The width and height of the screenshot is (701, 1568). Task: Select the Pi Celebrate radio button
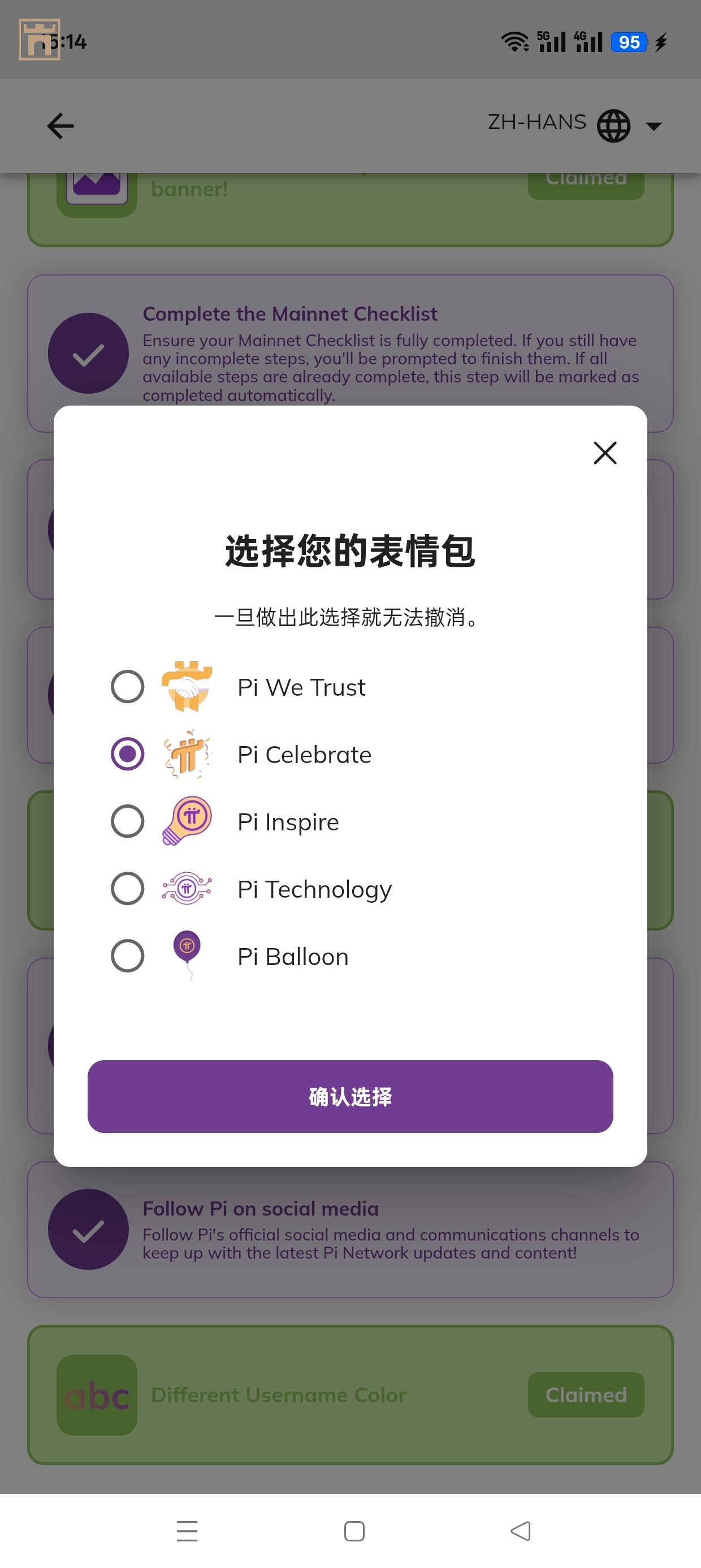[x=128, y=754]
